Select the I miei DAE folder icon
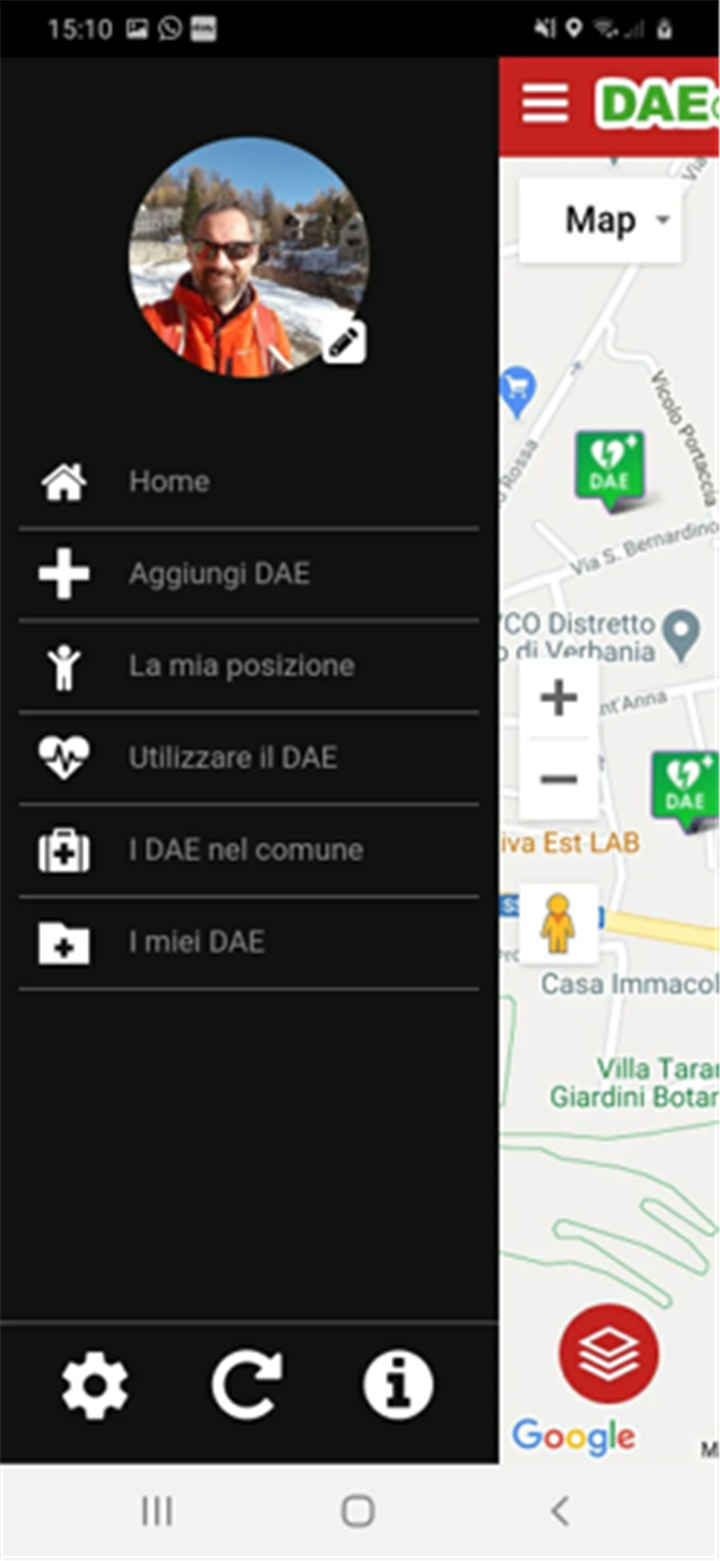 (63, 941)
